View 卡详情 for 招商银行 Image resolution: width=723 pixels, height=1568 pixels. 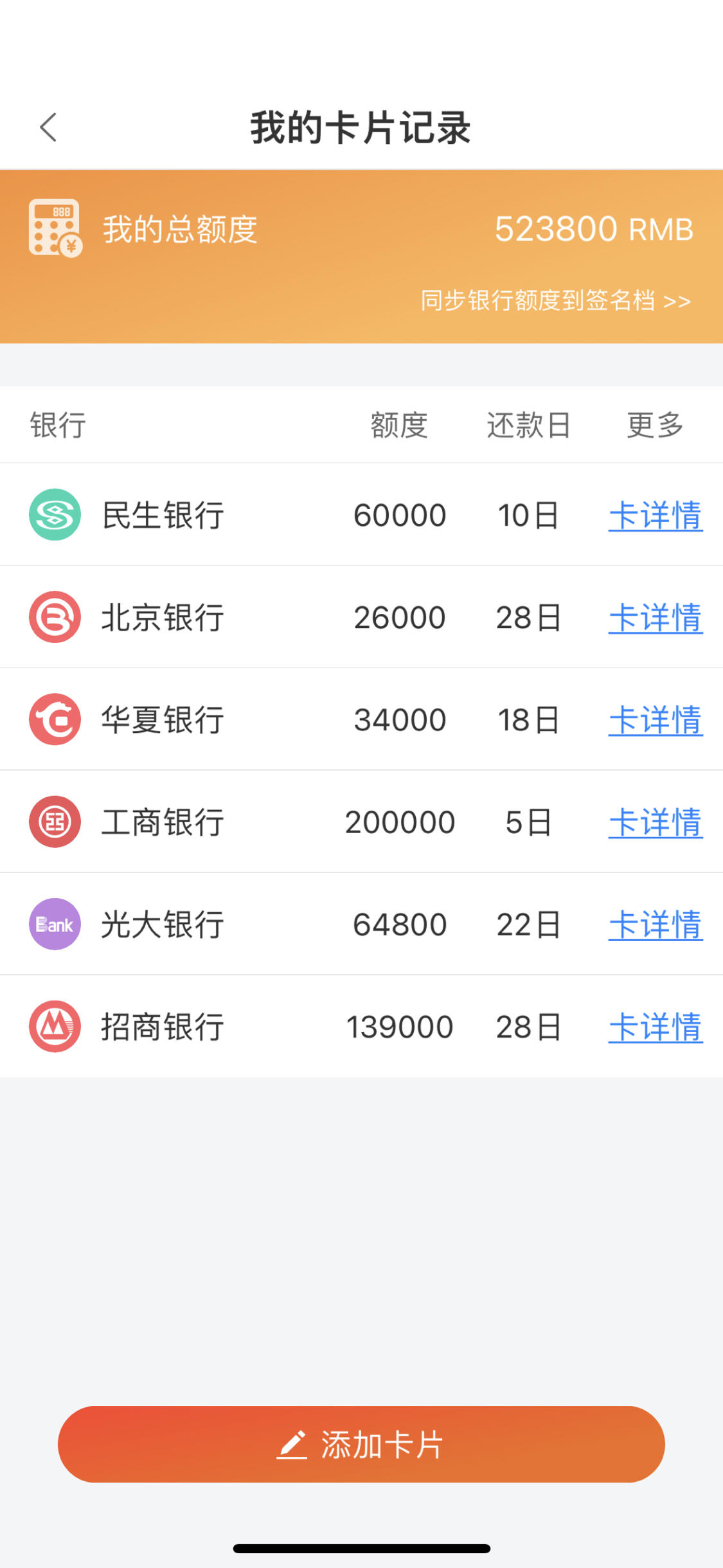pyautogui.click(x=656, y=1027)
